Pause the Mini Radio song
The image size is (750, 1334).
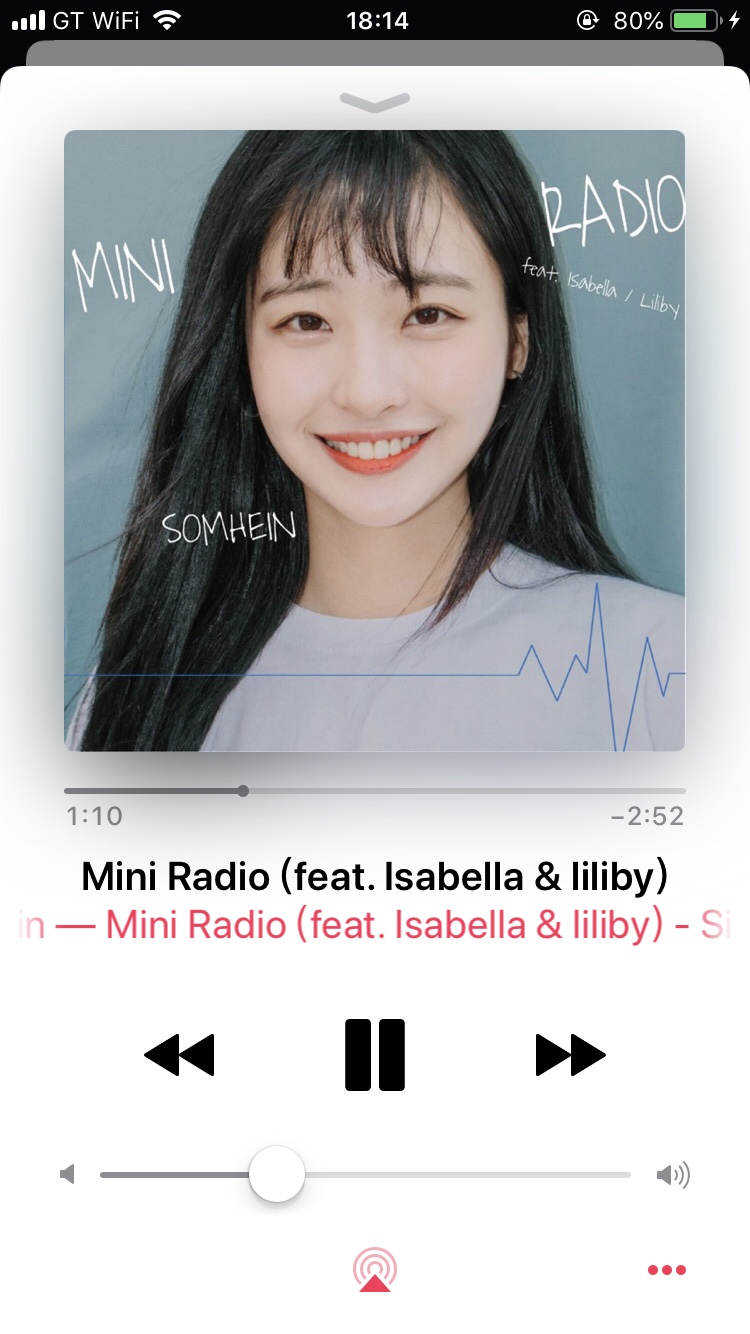(375, 1054)
